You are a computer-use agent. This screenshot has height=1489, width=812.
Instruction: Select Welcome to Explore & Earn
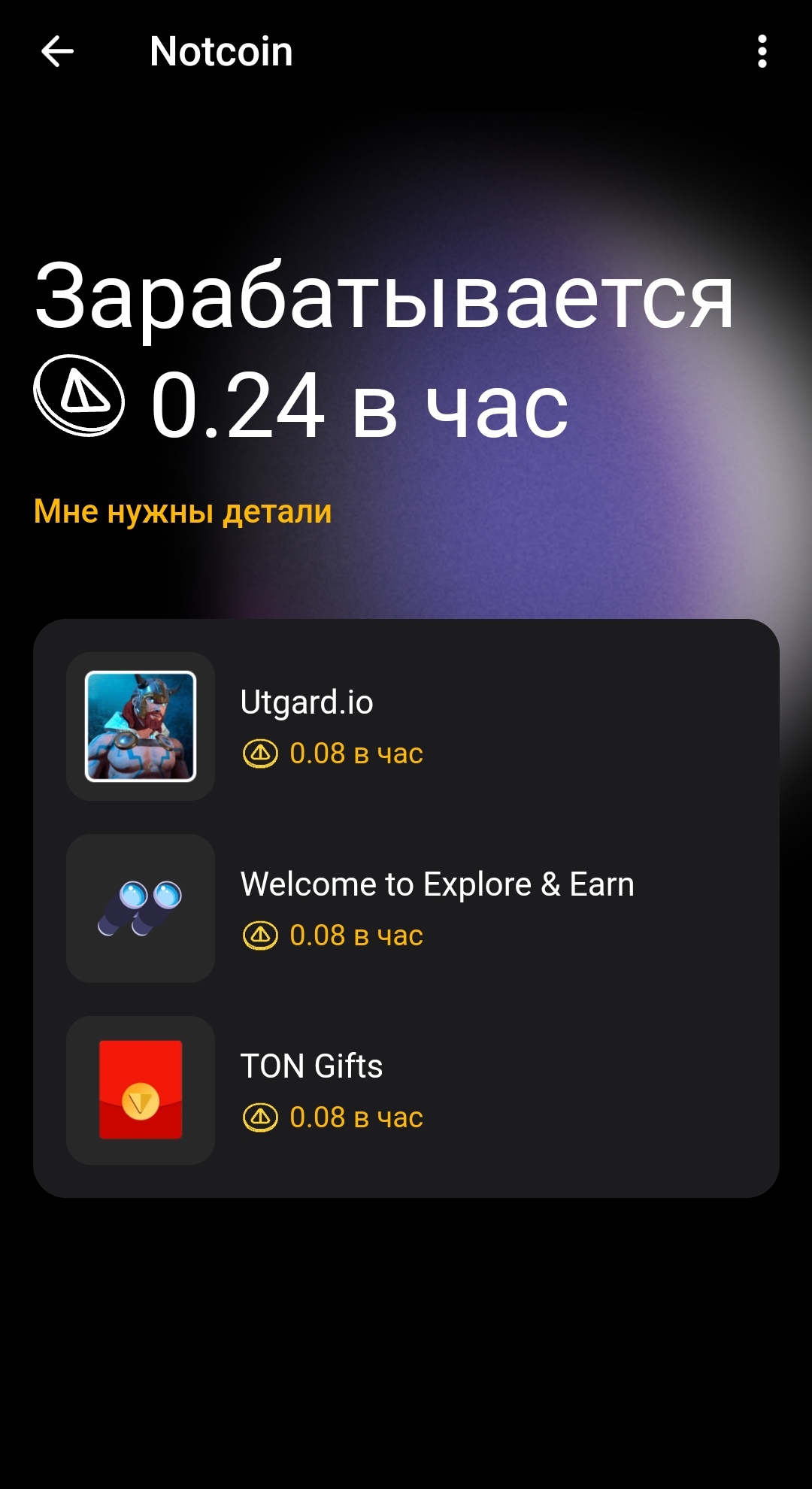(x=406, y=908)
